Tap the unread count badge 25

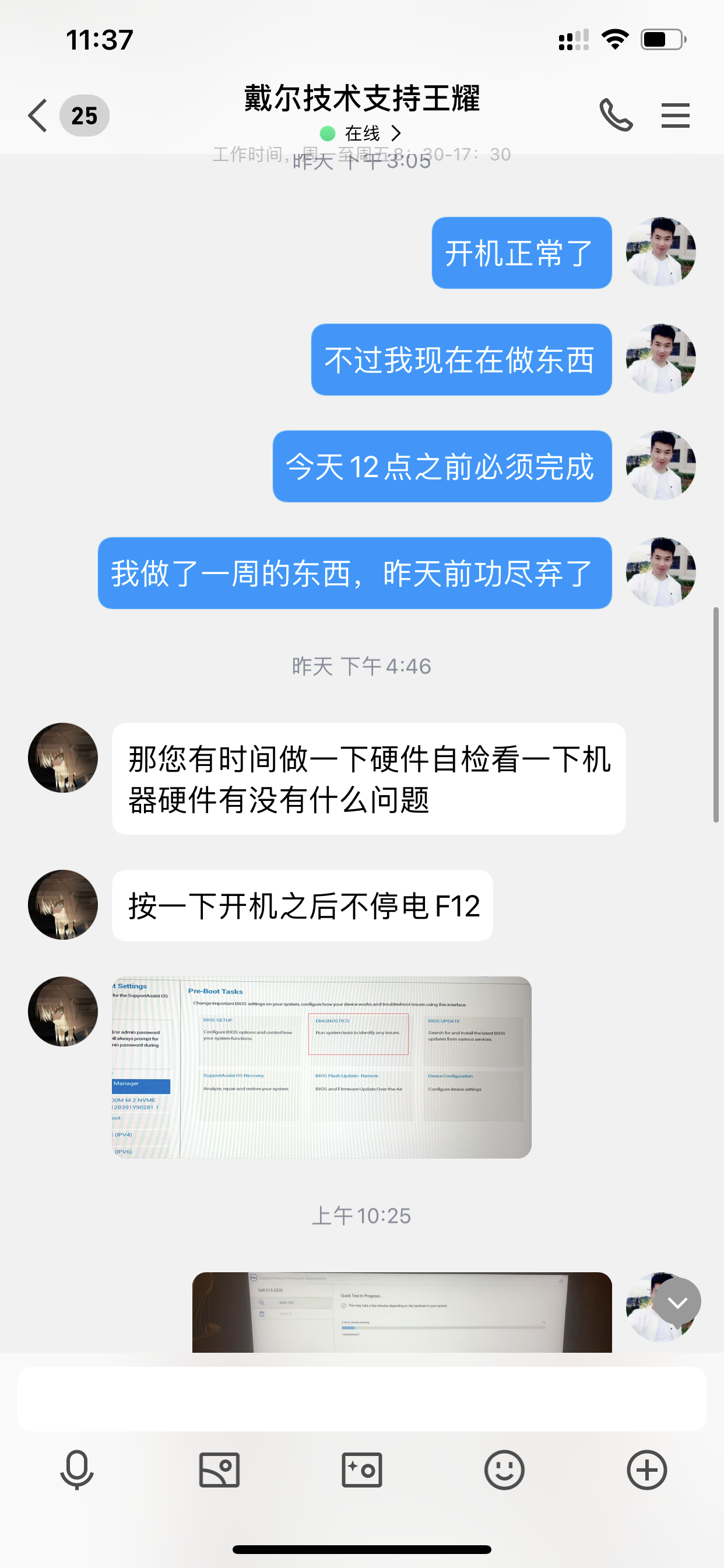84,115
